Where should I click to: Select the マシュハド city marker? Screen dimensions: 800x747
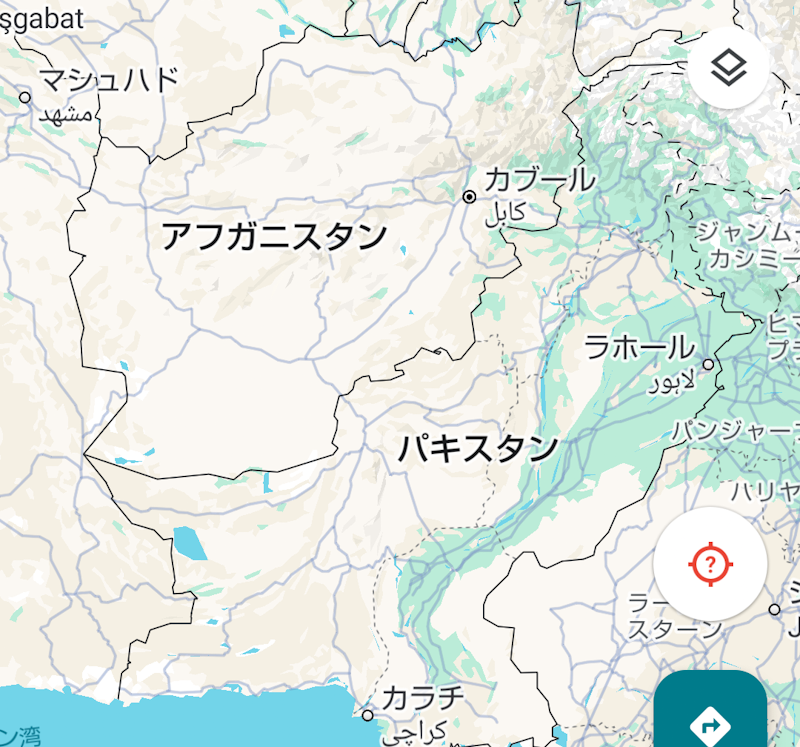pos(25,97)
